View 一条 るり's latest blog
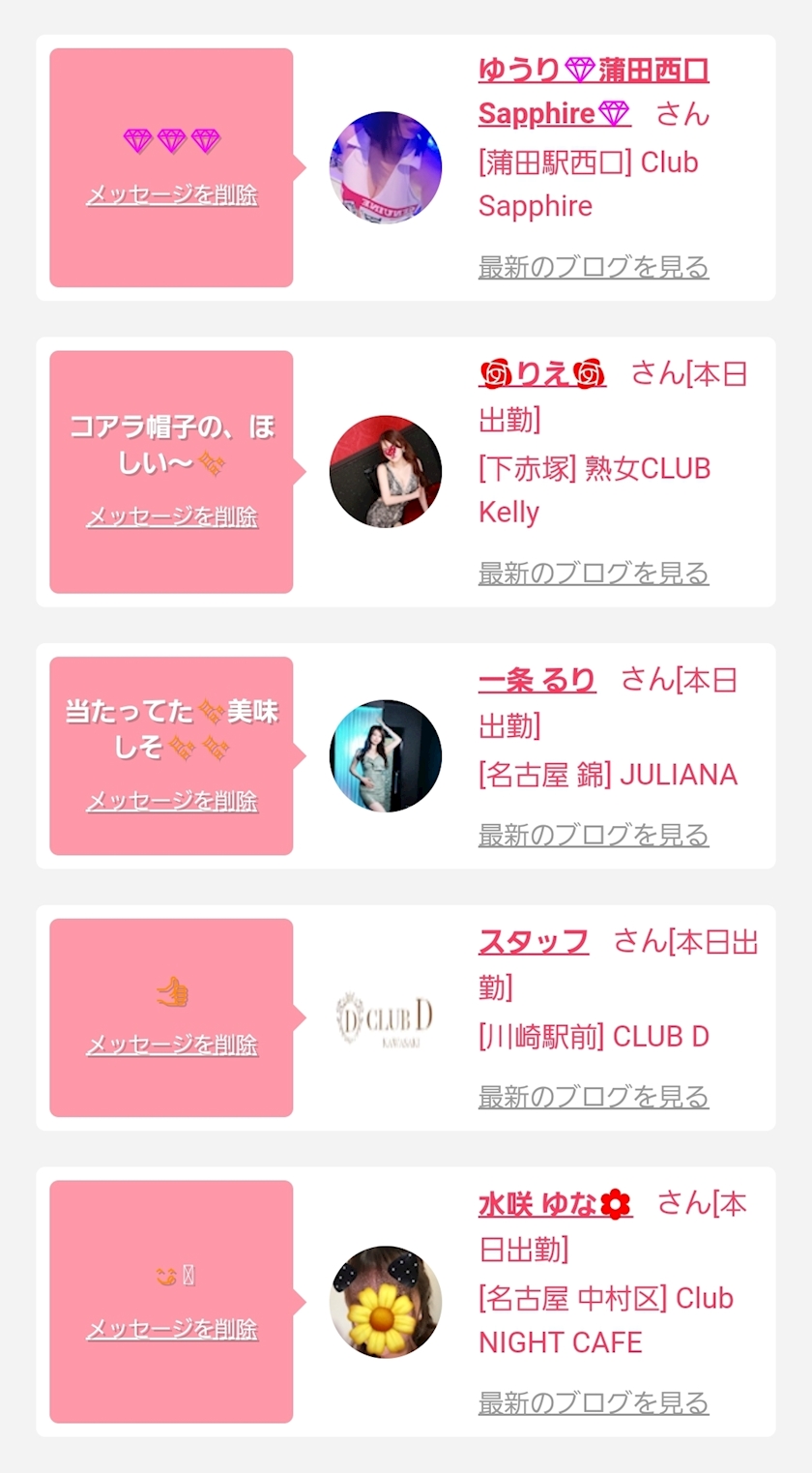The width and height of the screenshot is (812, 1473). [x=594, y=835]
